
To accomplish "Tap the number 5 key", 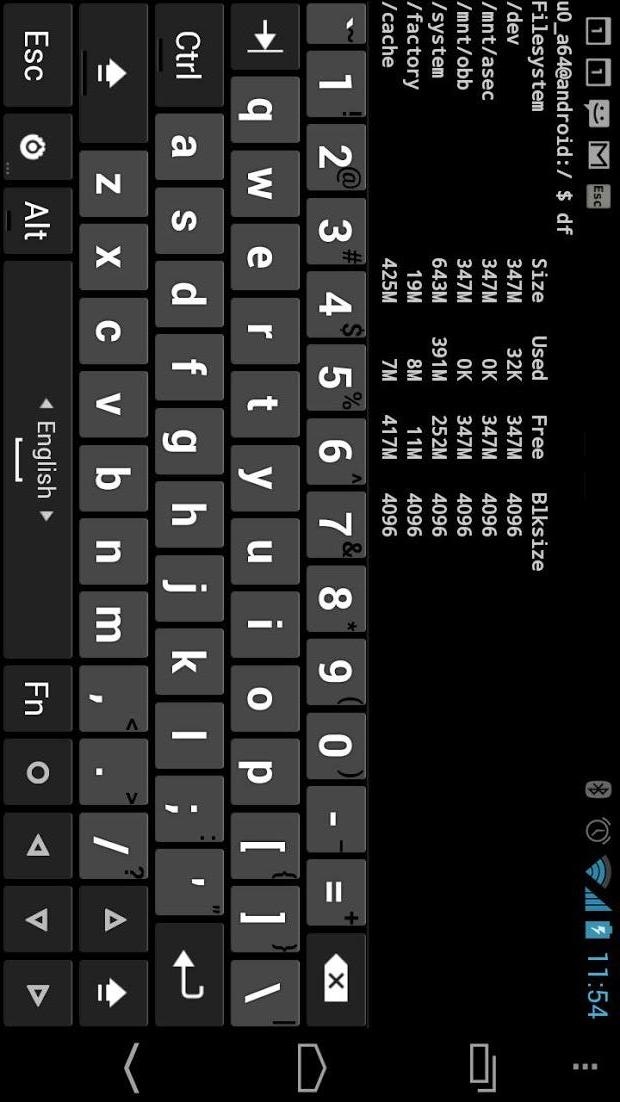I will pyautogui.click(x=336, y=378).
